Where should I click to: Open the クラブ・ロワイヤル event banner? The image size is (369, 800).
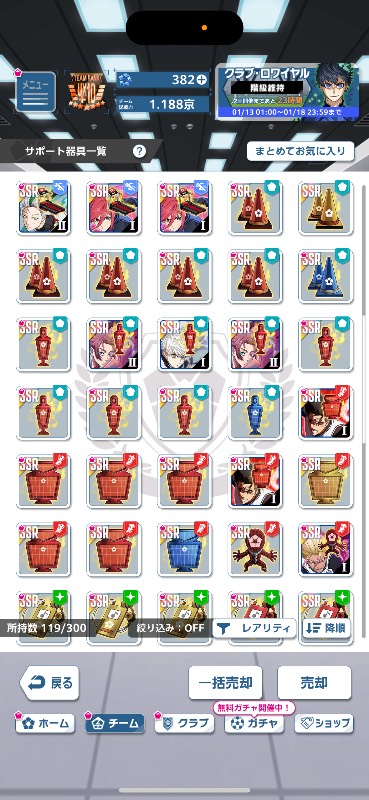click(287, 92)
